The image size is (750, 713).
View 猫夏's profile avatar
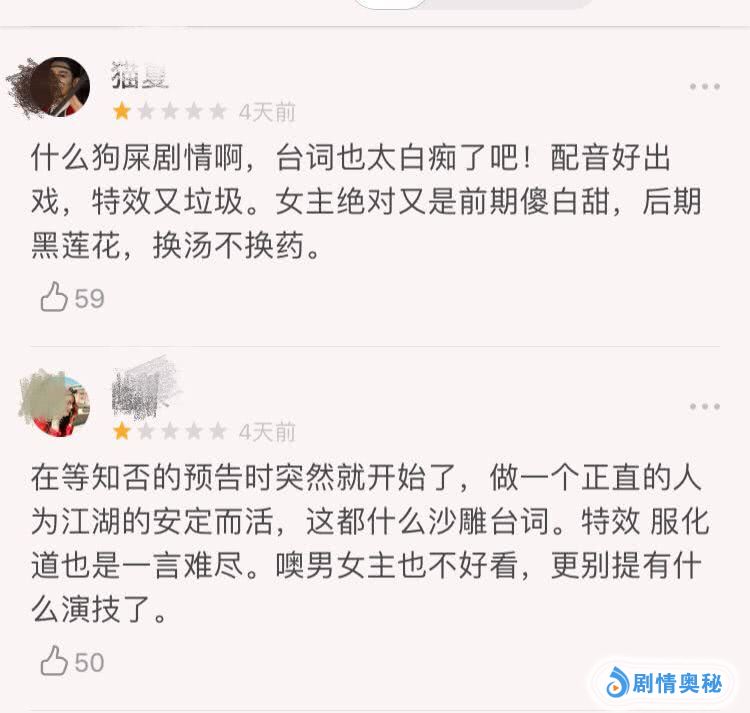(x=60, y=87)
